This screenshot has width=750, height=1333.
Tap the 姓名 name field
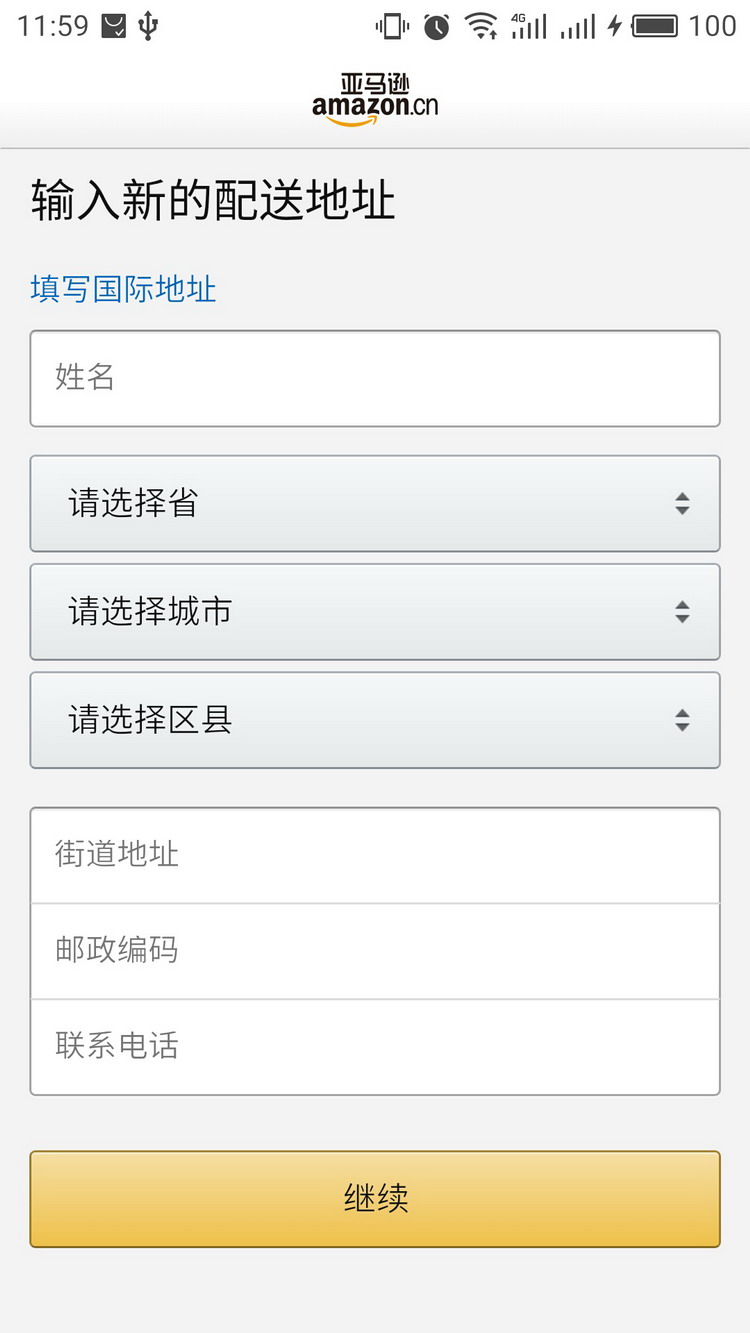click(375, 378)
